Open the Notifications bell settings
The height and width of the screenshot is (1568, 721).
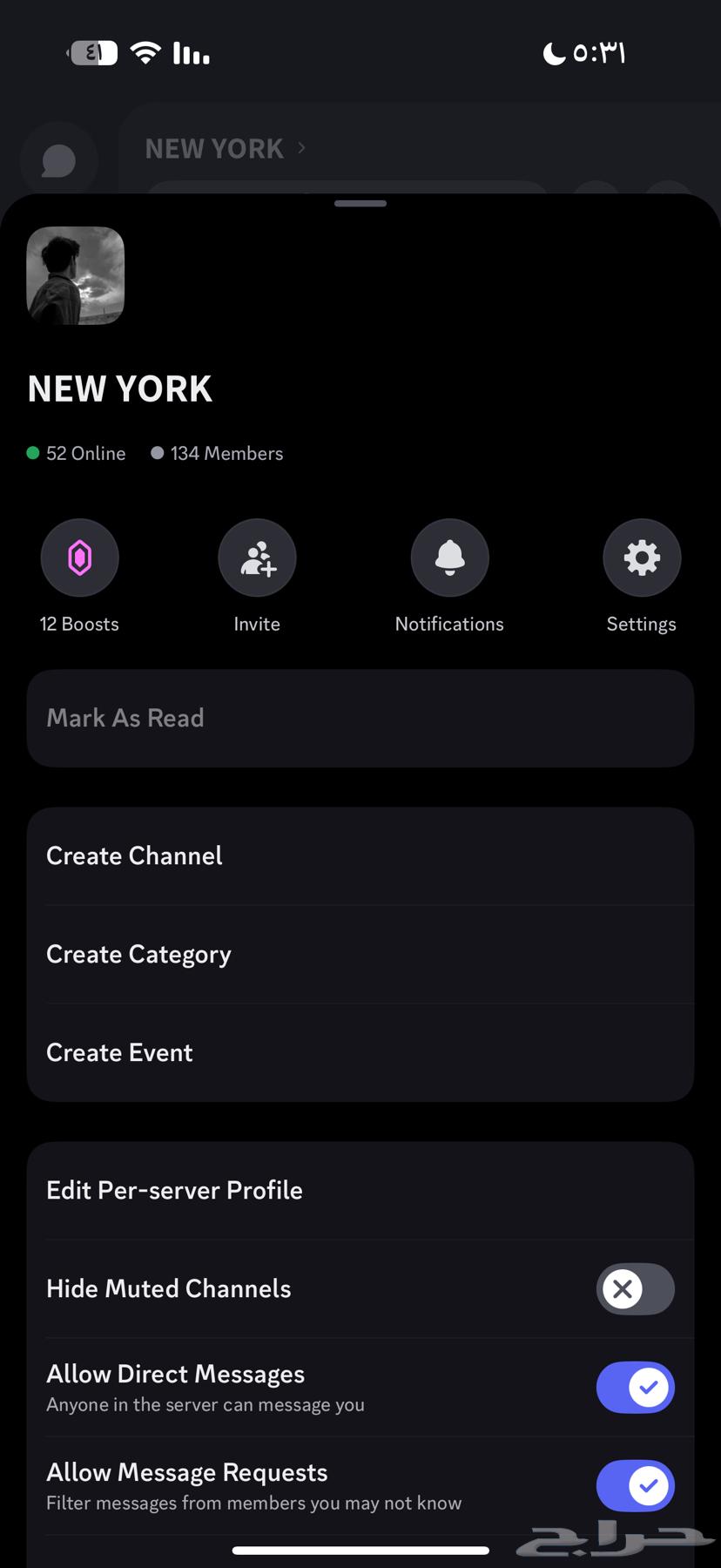coord(449,558)
